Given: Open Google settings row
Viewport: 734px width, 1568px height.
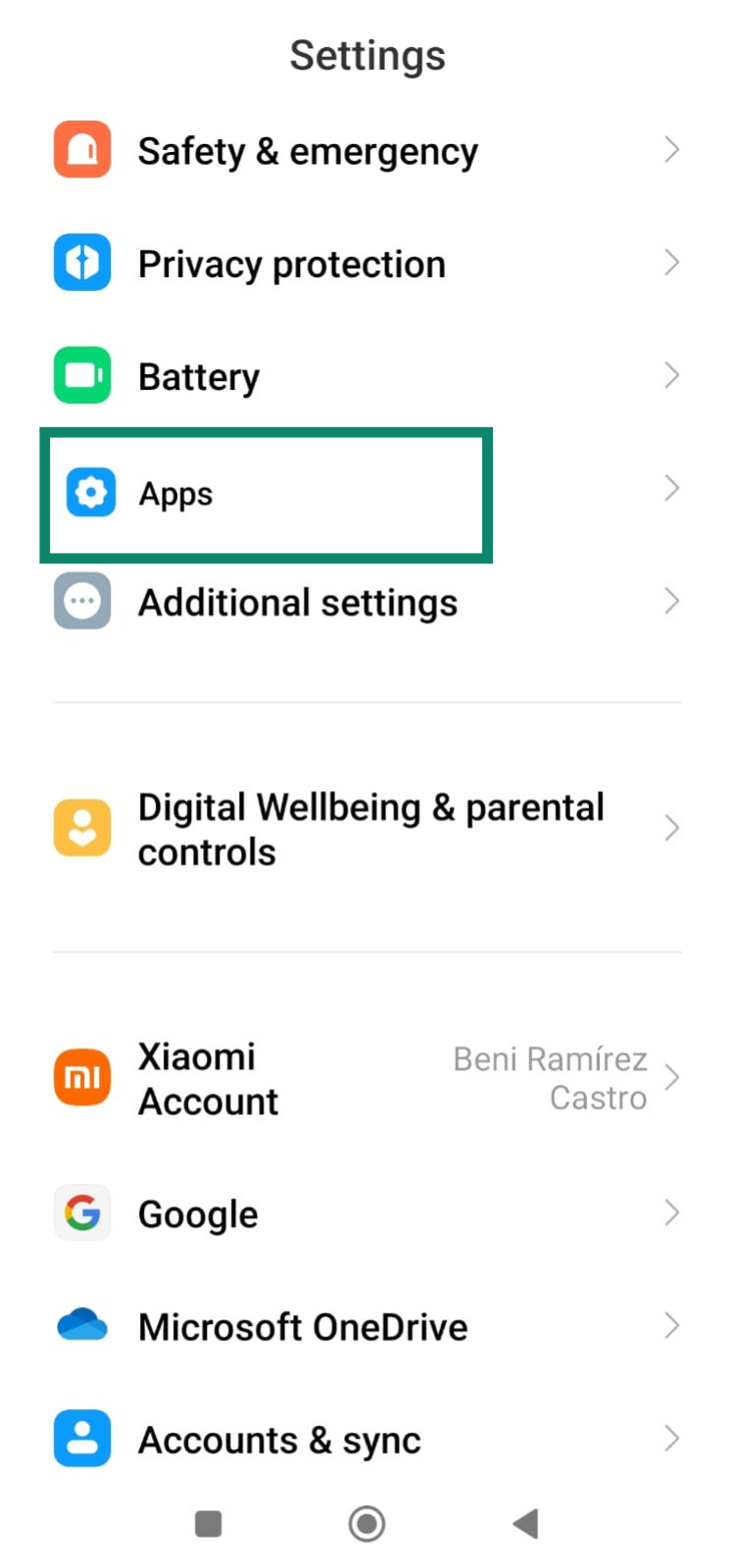Looking at the screenshot, I should 198,1213.
